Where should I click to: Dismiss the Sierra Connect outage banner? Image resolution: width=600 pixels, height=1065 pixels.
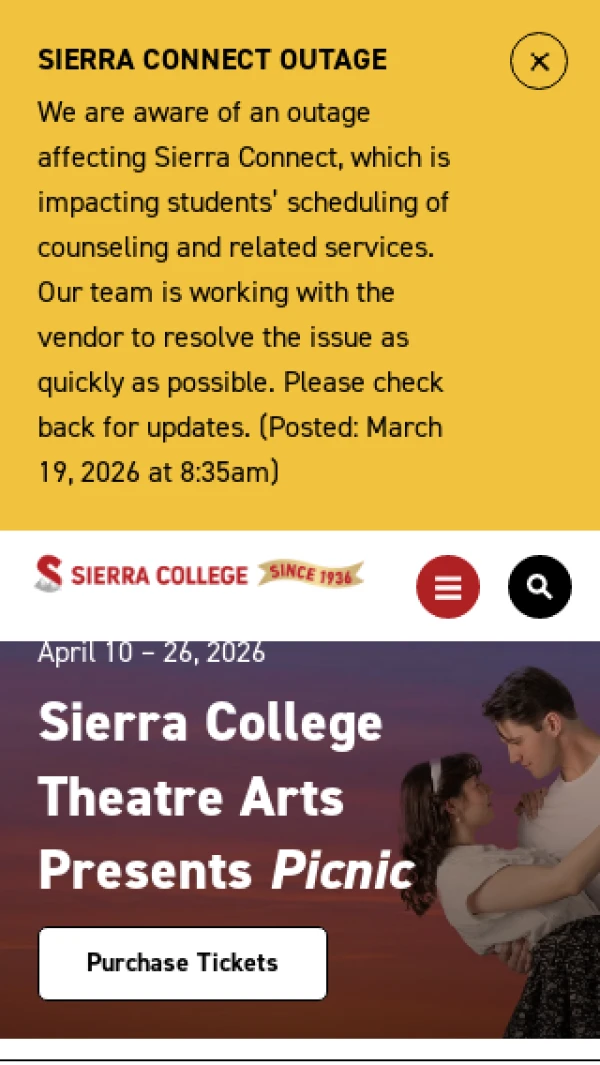point(539,62)
